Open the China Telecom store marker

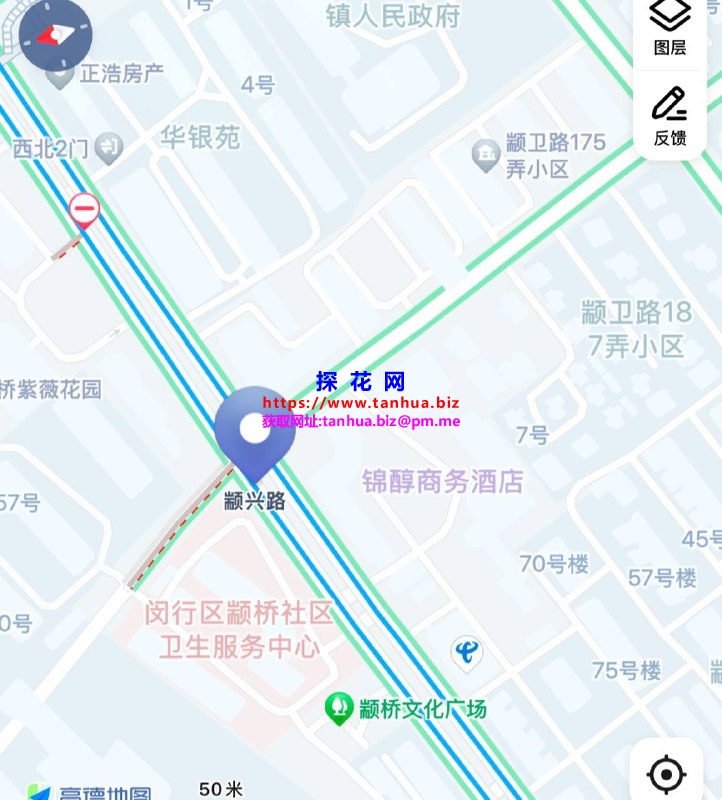point(465,653)
